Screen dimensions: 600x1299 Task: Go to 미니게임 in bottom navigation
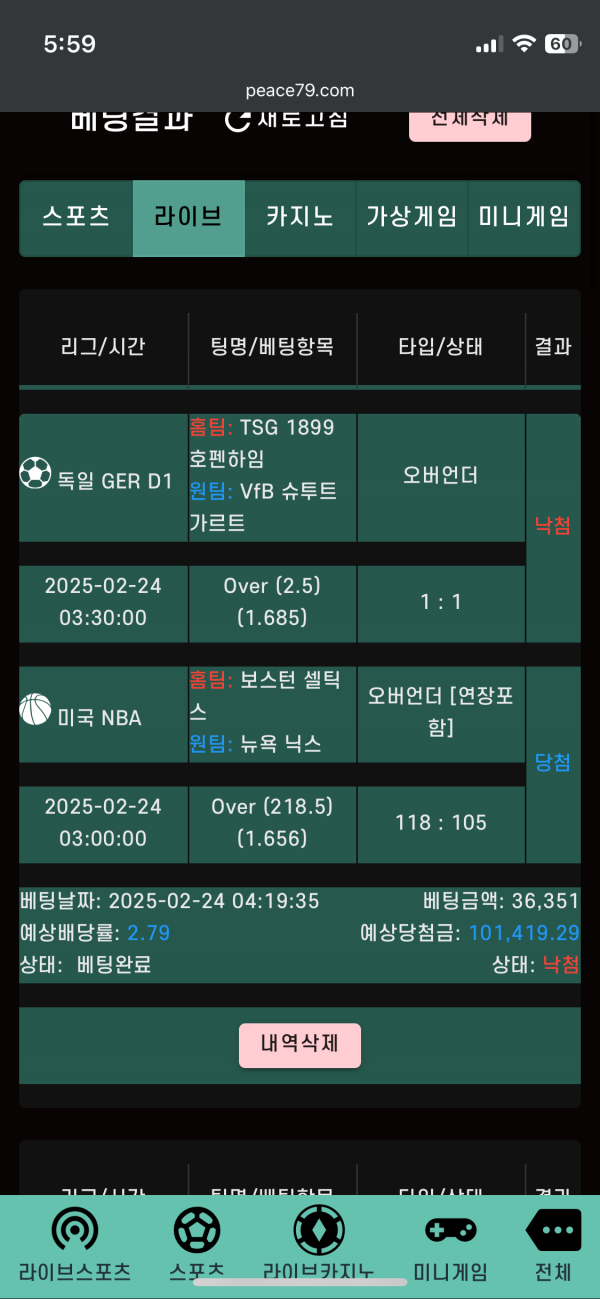450,1245
